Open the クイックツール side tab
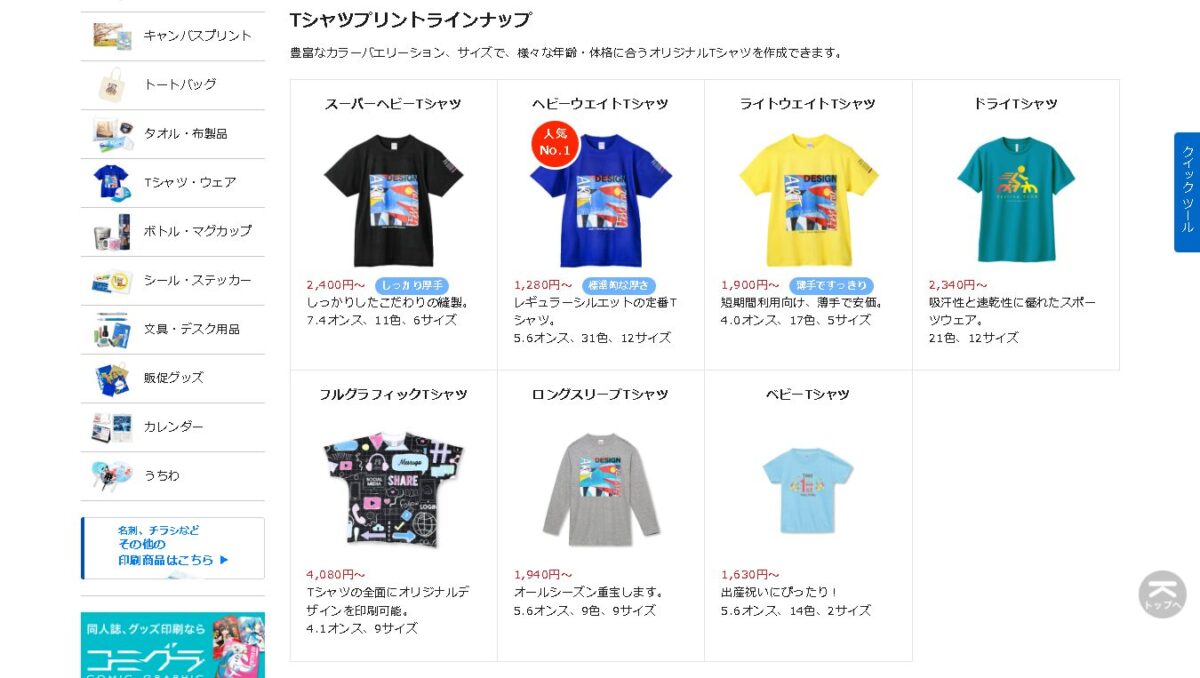This screenshot has width=1200, height=678. coord(1187,191)
